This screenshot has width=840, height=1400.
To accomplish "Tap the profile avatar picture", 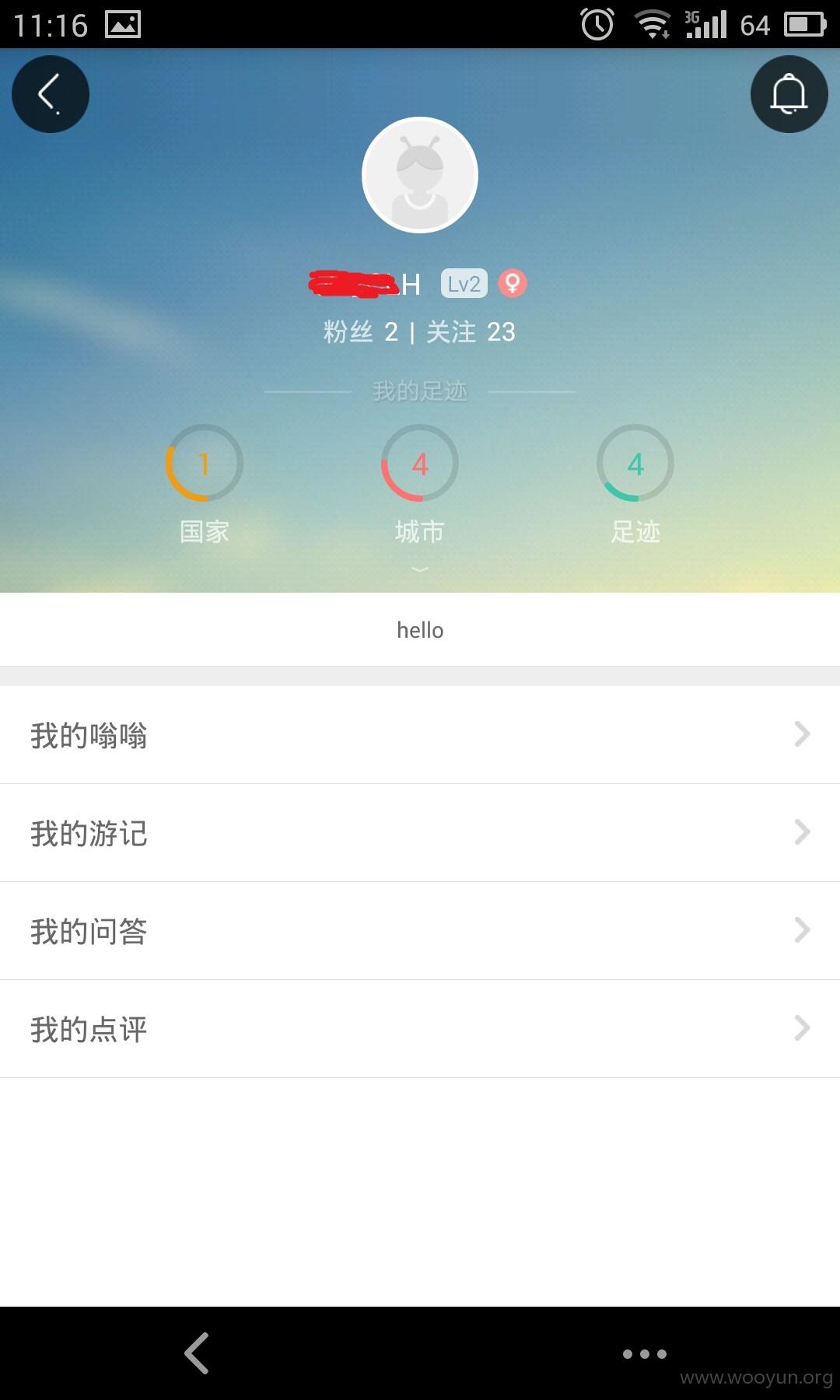I will (420, 175).
